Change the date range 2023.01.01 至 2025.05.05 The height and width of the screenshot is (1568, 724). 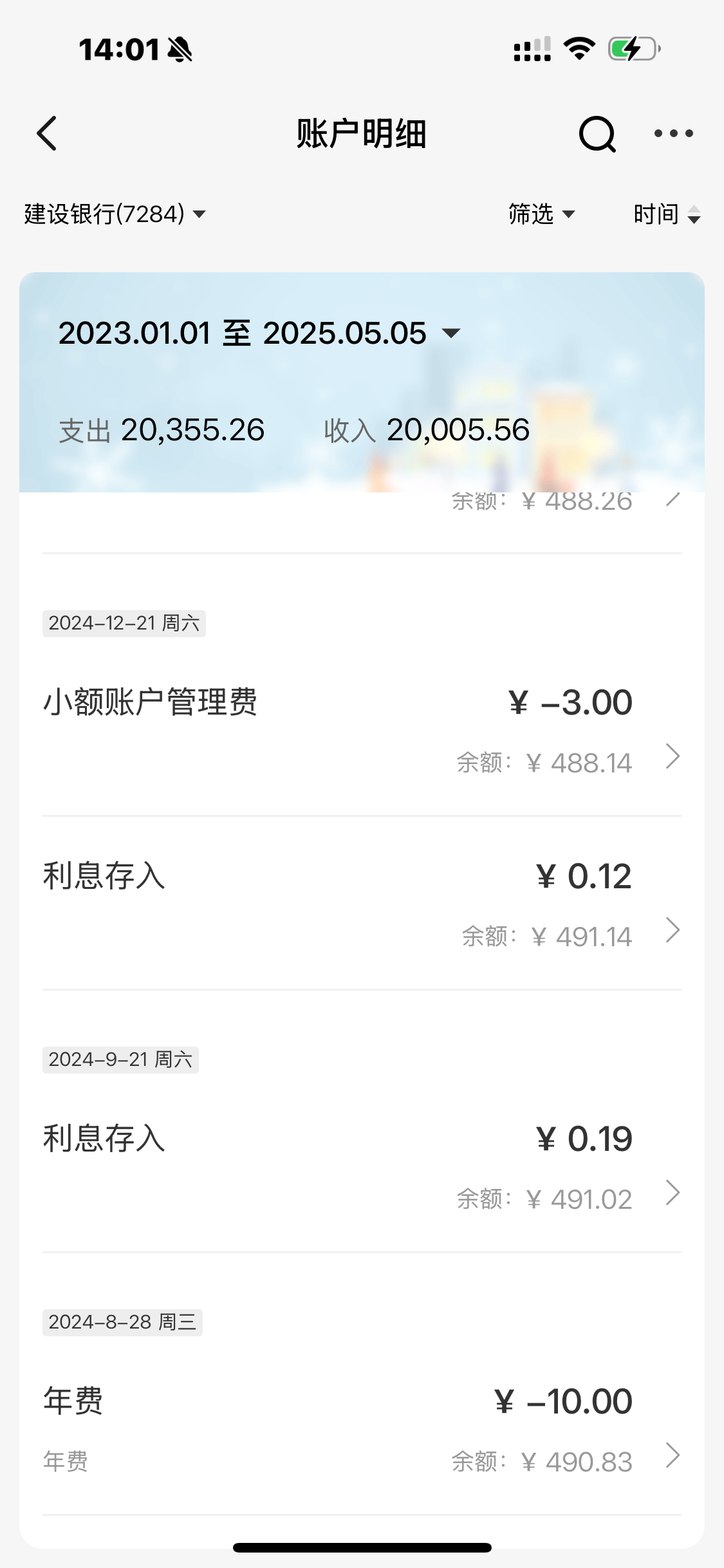(x=259, y=333)
